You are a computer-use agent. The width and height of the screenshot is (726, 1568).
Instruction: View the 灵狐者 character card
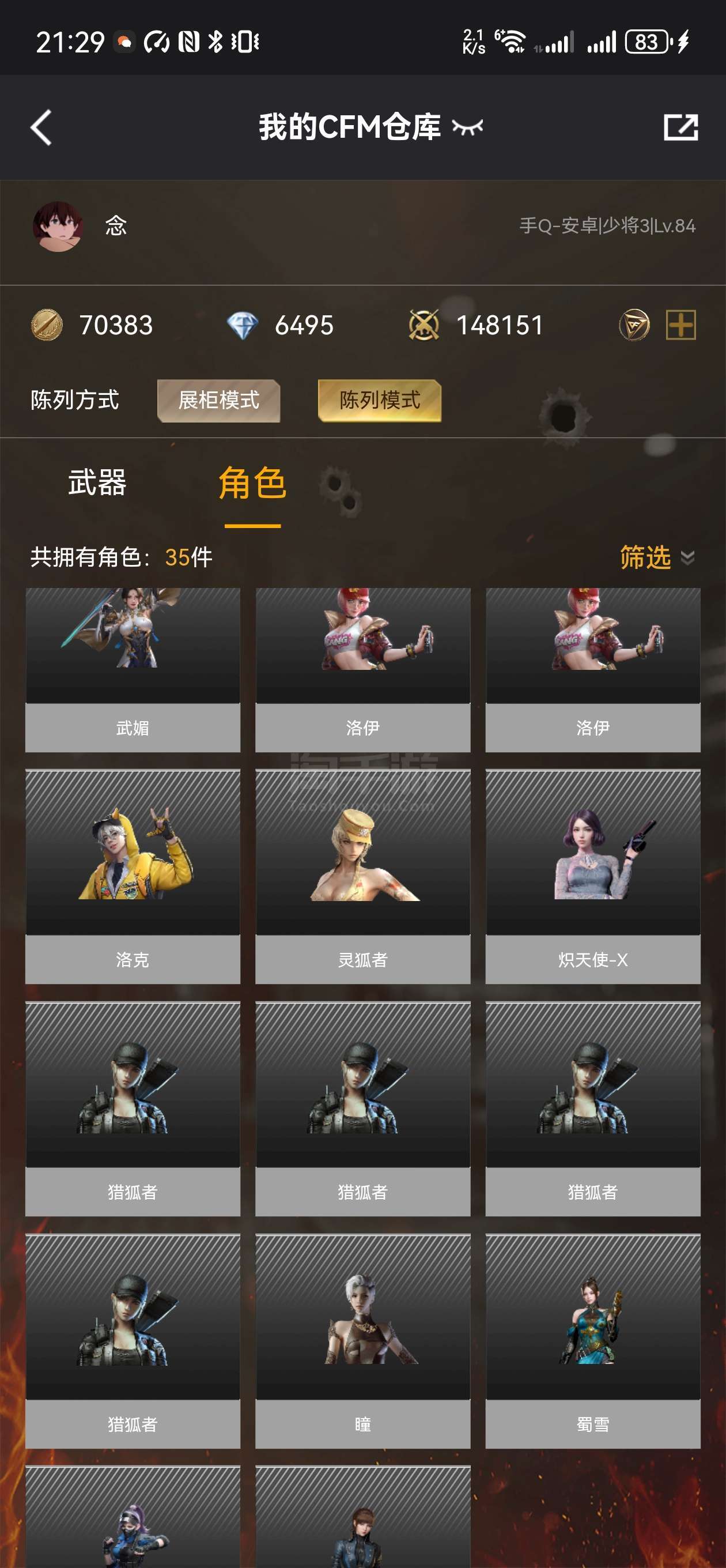pos(362,876)
